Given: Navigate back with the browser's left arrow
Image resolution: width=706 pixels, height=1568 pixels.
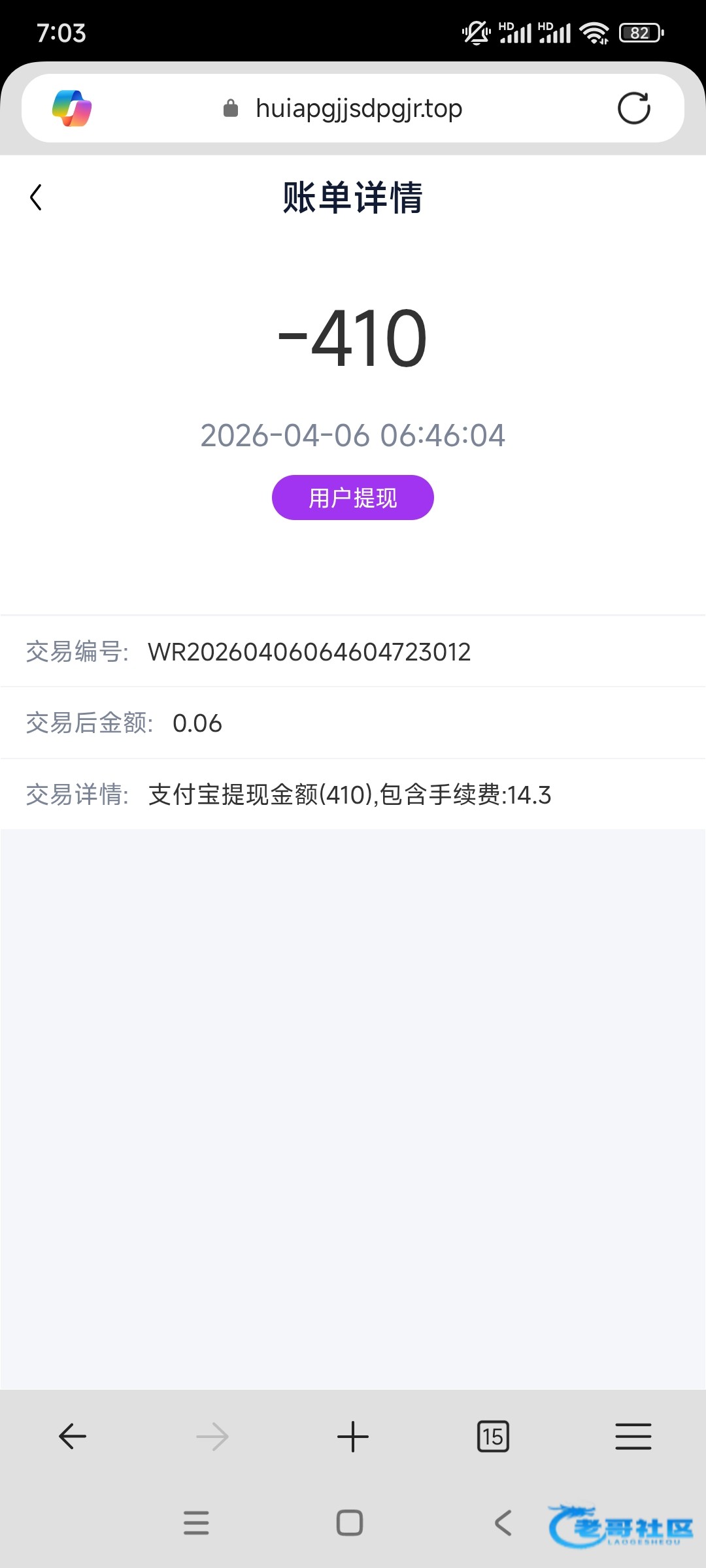Looking at the screenshot, I should (73, 1437).
